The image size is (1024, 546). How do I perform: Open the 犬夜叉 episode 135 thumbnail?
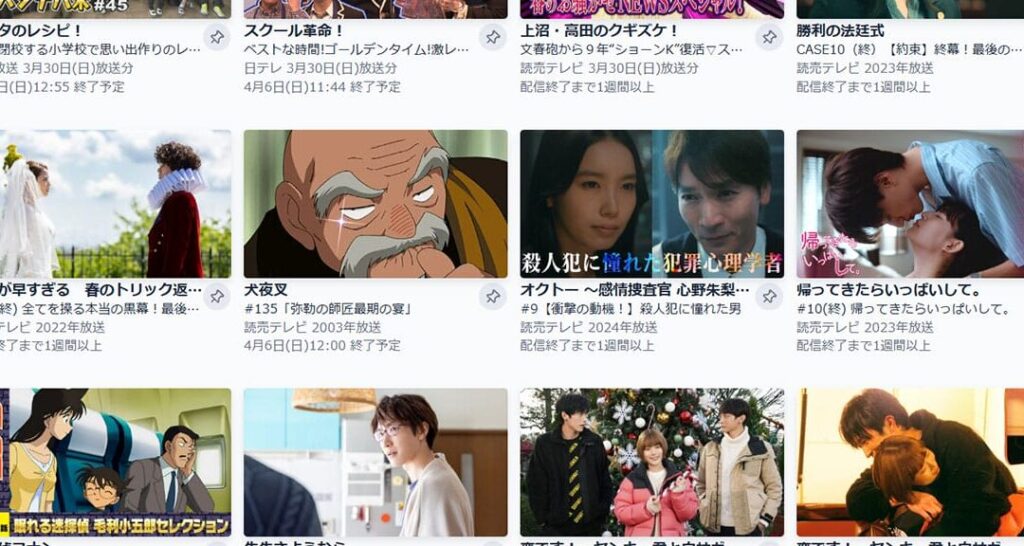tap(375, 204)
